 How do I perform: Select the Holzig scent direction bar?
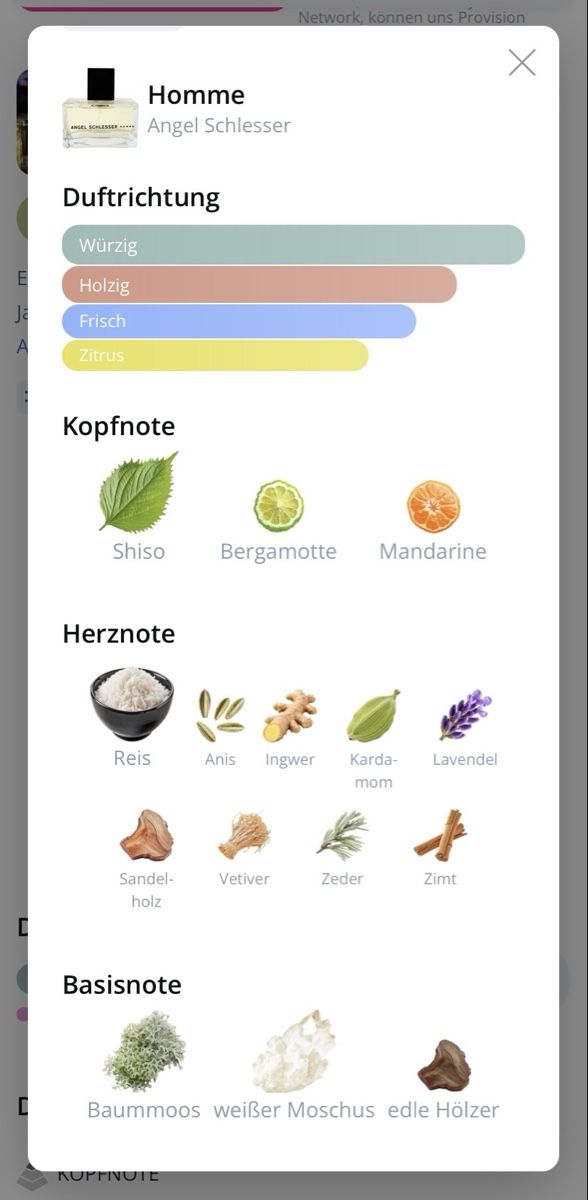259,284
